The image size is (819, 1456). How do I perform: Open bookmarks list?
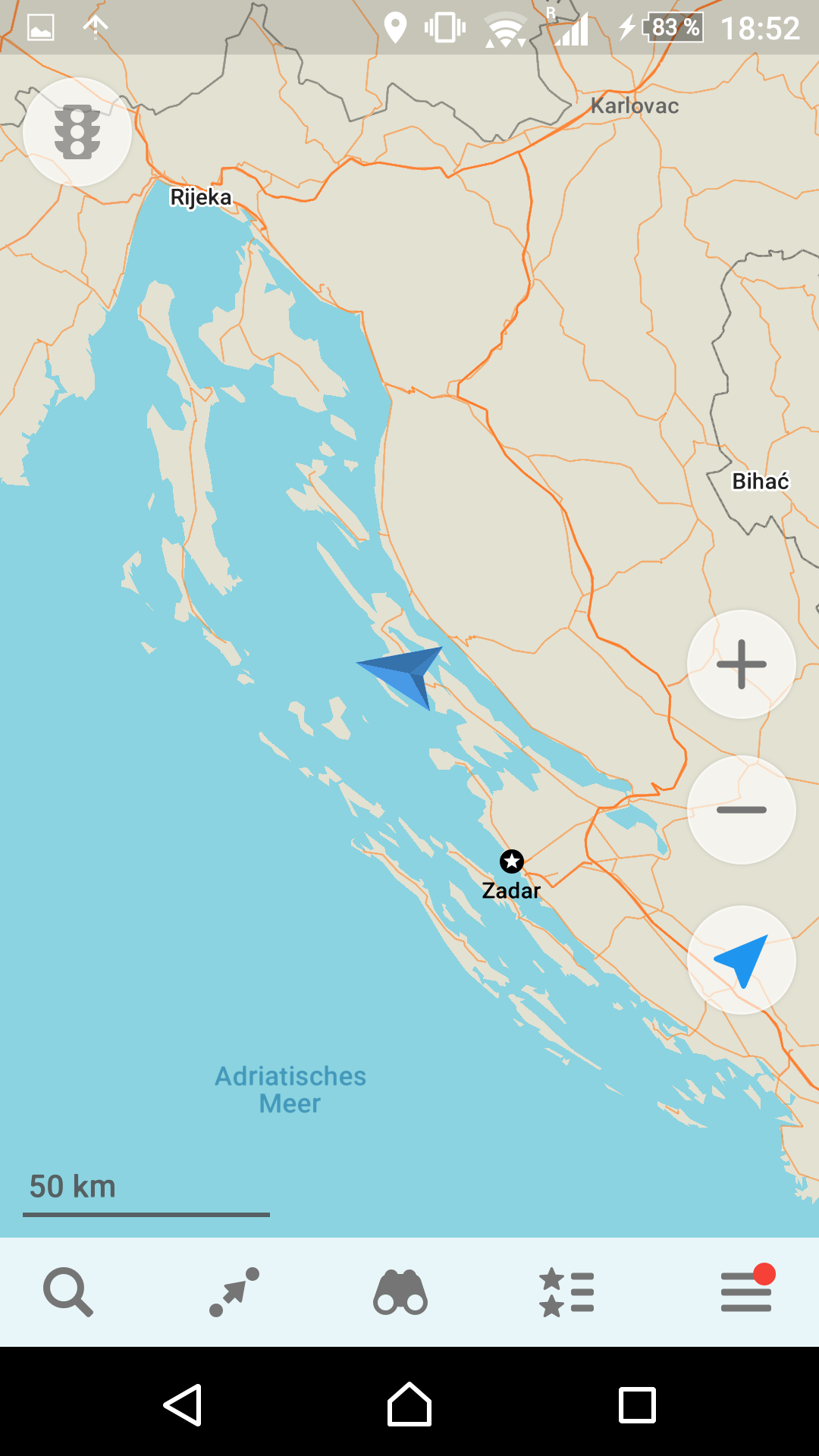point(566,1291)
